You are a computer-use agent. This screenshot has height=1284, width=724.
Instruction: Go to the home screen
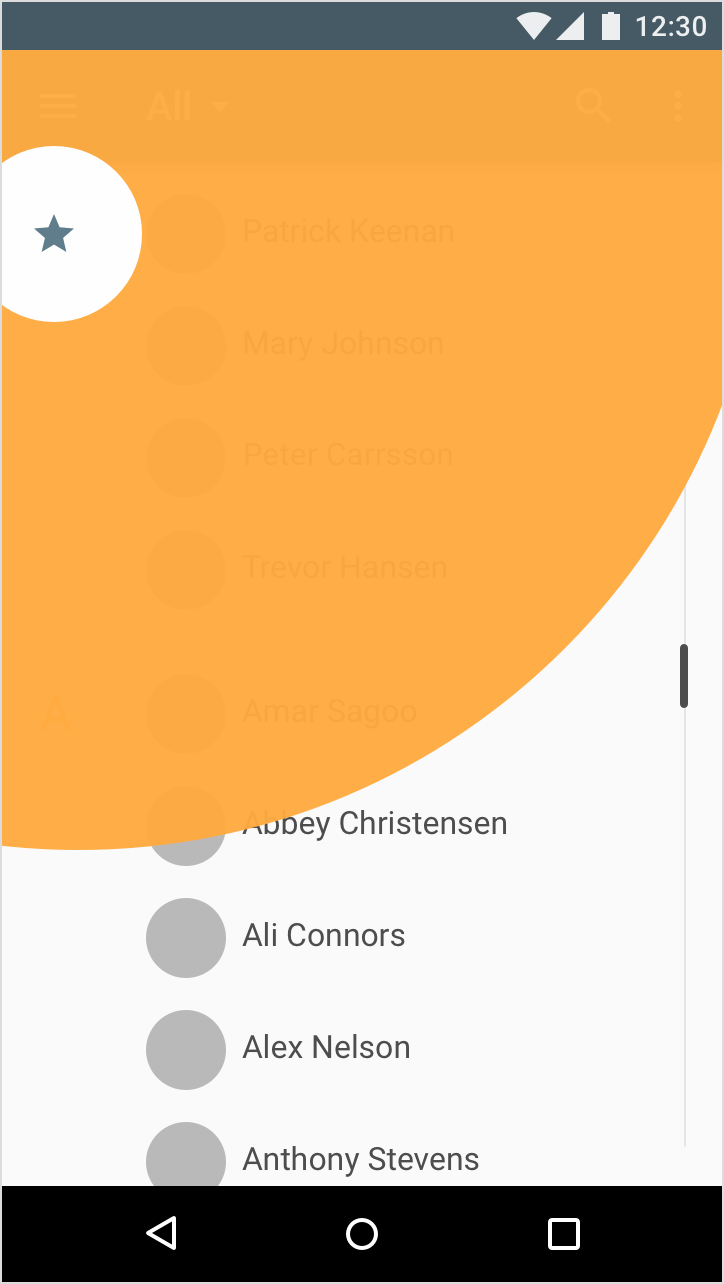[x=362, y=1234]
